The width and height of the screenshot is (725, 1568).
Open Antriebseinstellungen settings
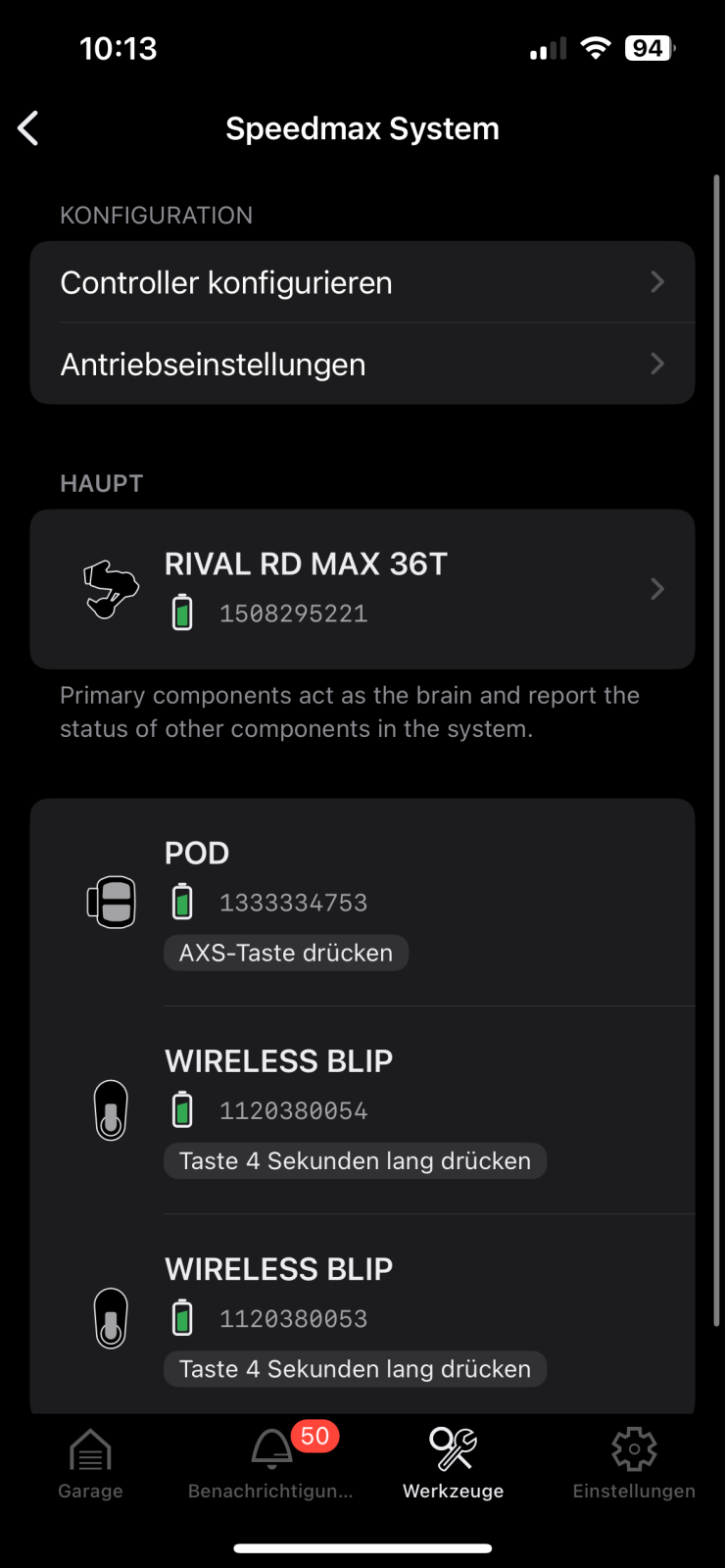coord(362,365)
